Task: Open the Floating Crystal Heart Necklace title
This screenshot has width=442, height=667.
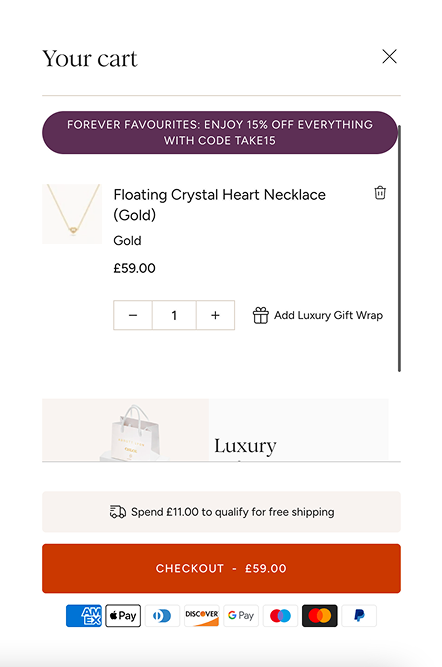Action: pyautogui.click(x=220, y=205)
